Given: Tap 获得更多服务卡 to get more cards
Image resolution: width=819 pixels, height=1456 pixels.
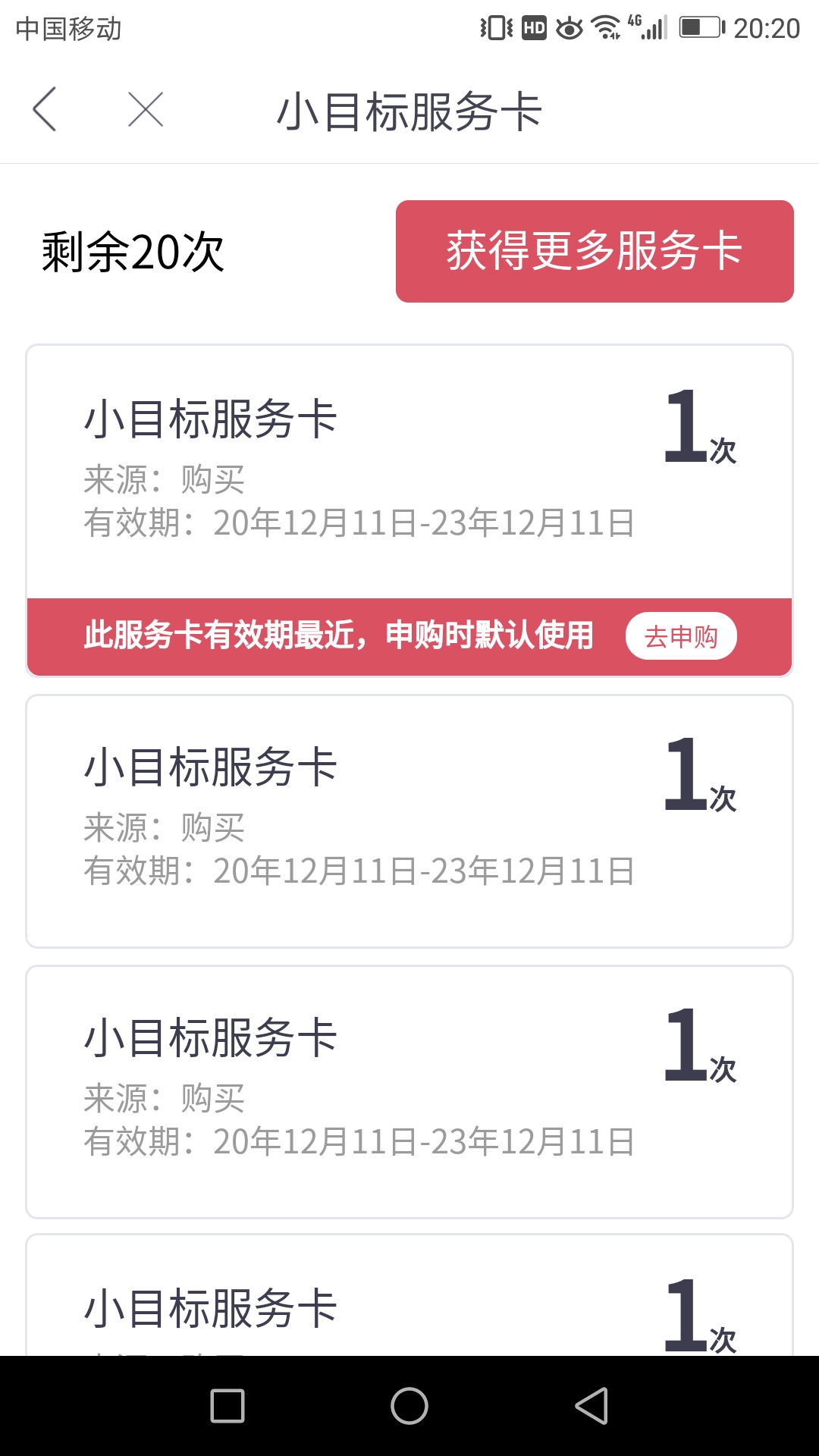Looking at the screenshot, I should [595, 251].
